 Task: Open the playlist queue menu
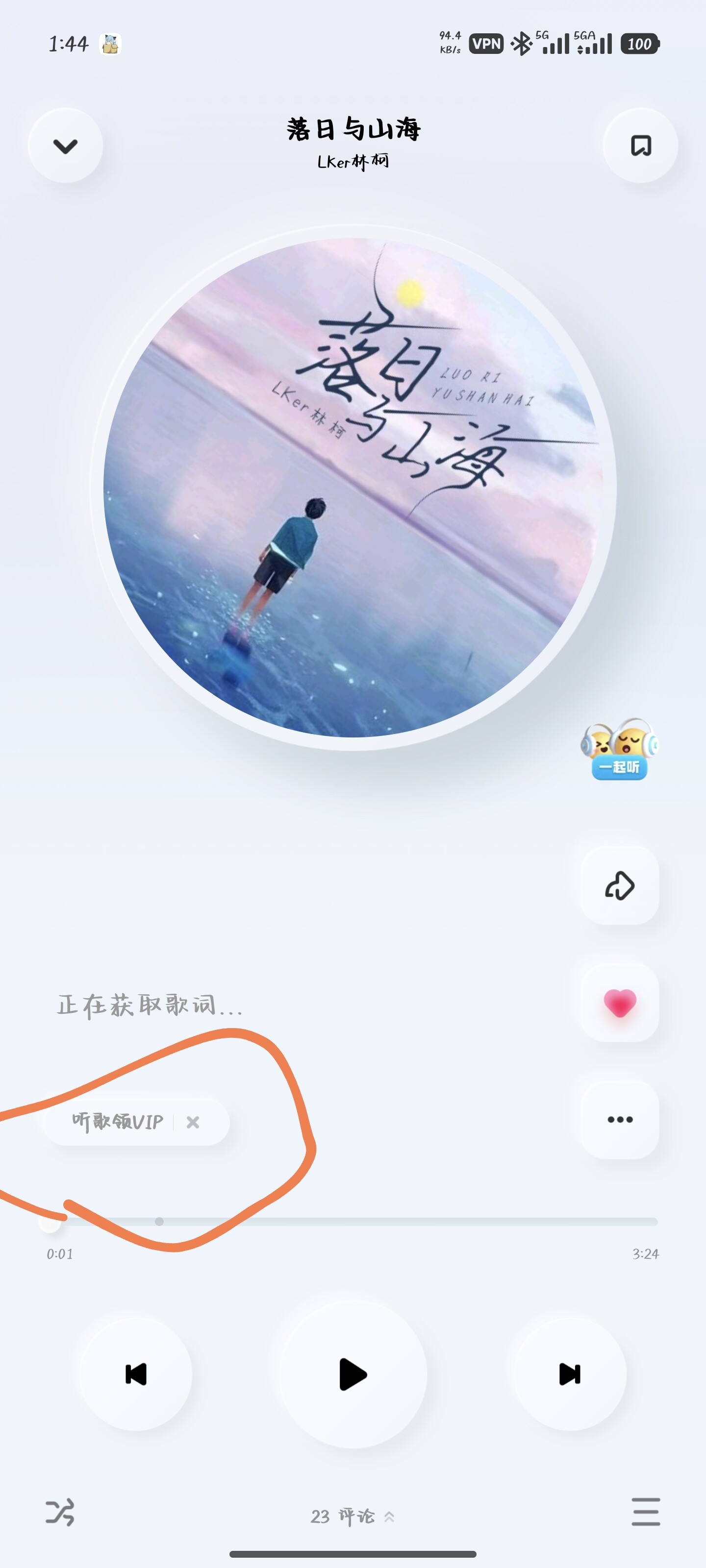point(646,1512)
